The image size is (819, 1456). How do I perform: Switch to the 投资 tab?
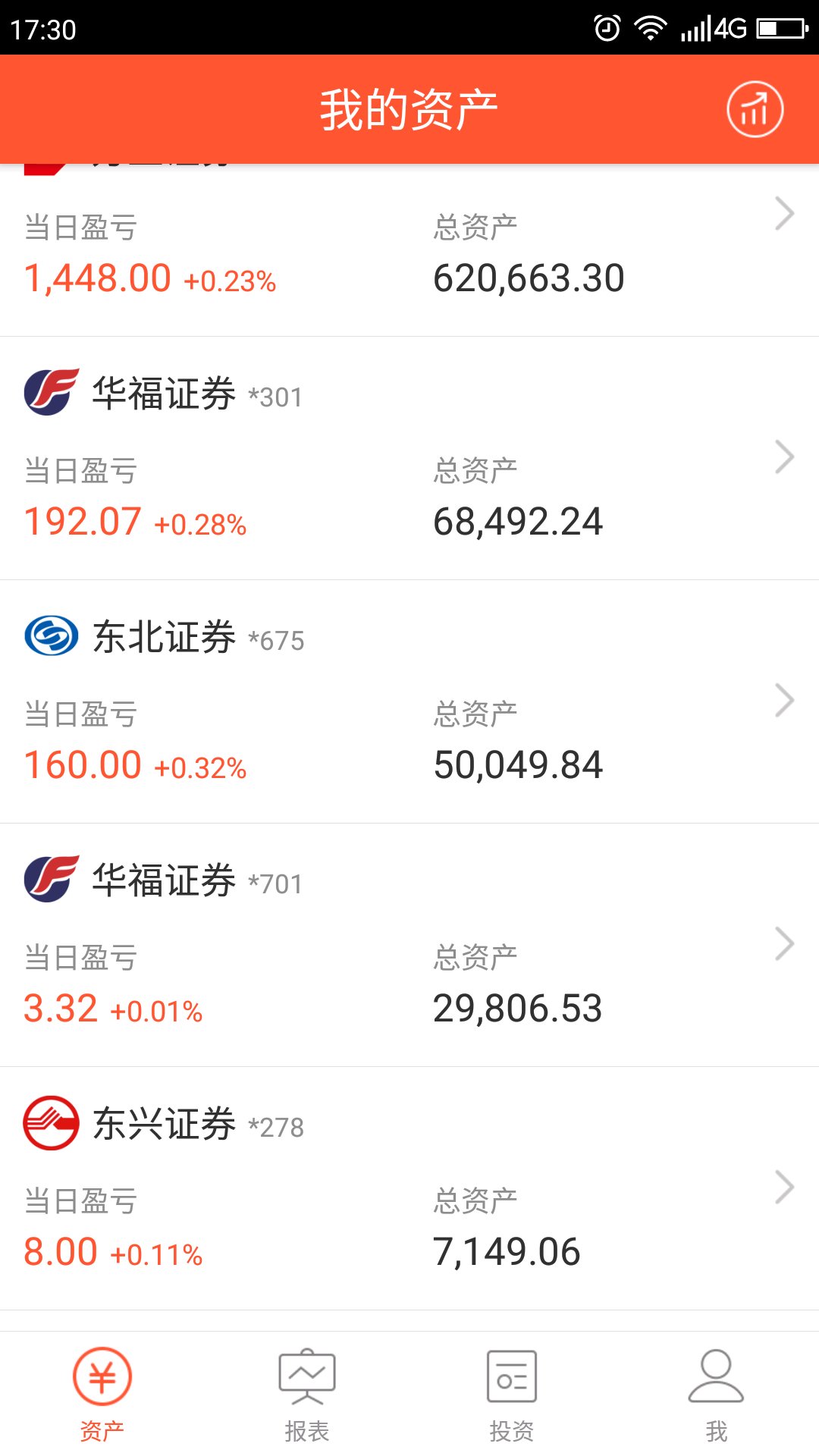point(512,1394)
